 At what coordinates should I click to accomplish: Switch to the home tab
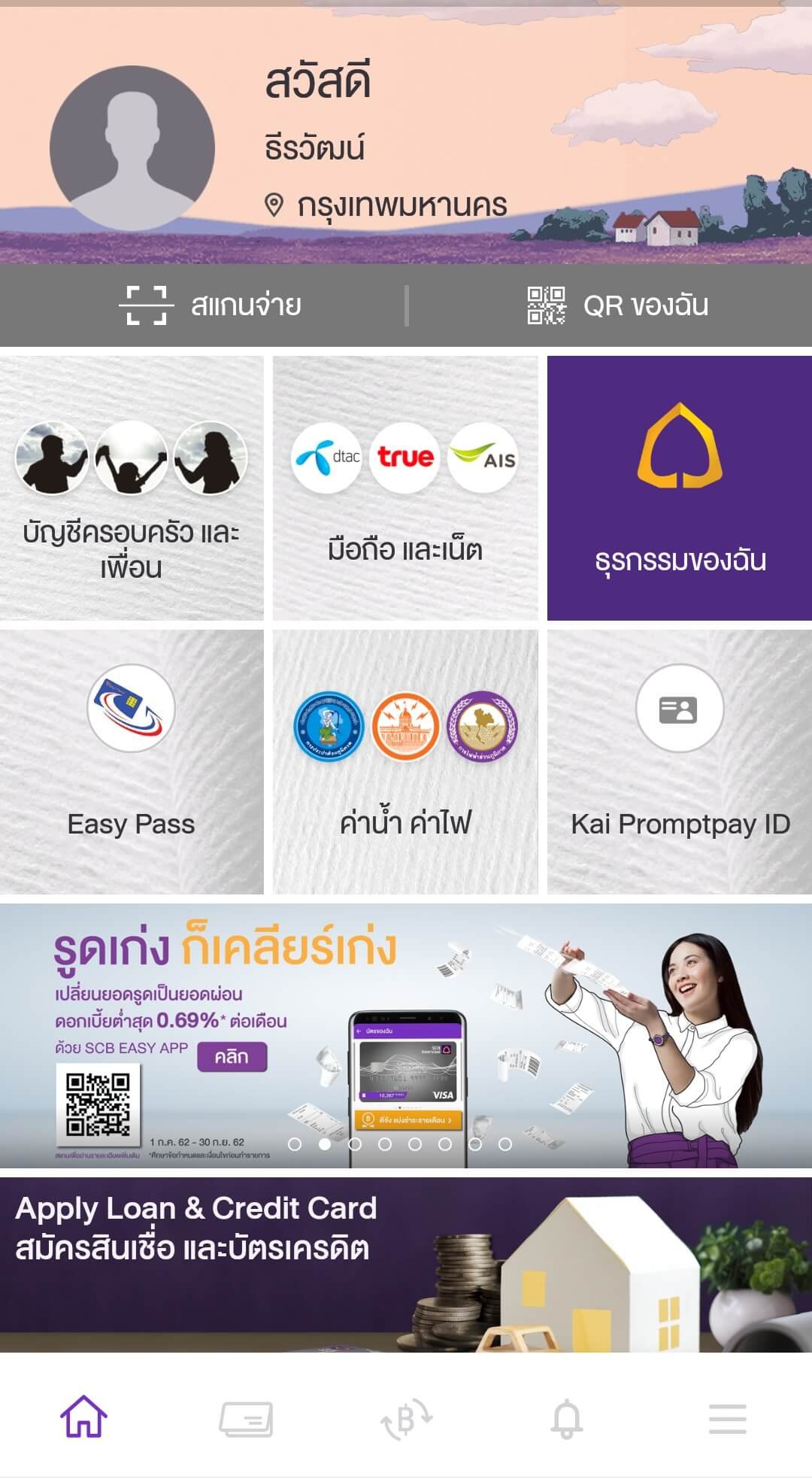(83, 1417)
